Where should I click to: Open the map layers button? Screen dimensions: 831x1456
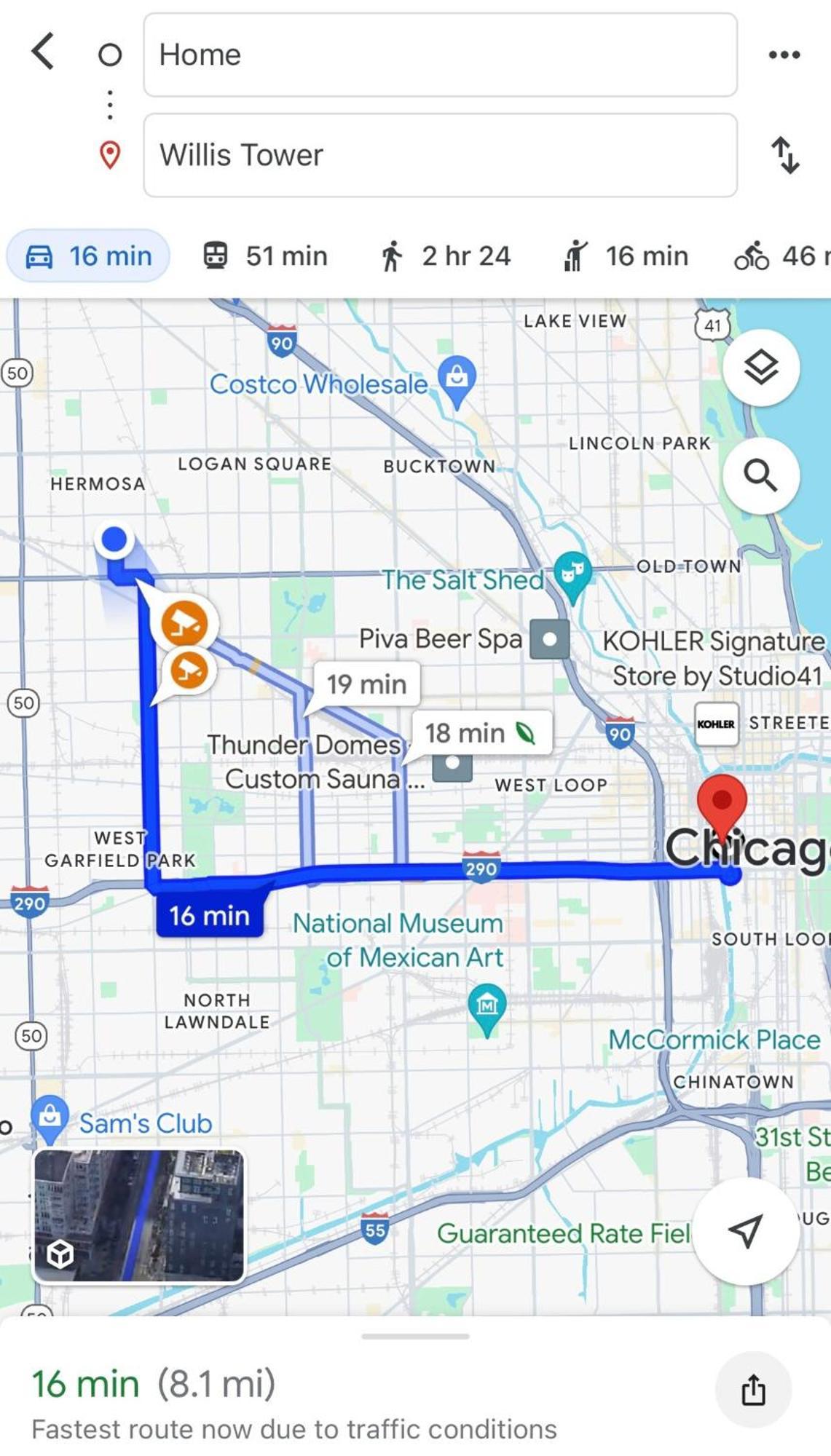[x=761, y=368]
